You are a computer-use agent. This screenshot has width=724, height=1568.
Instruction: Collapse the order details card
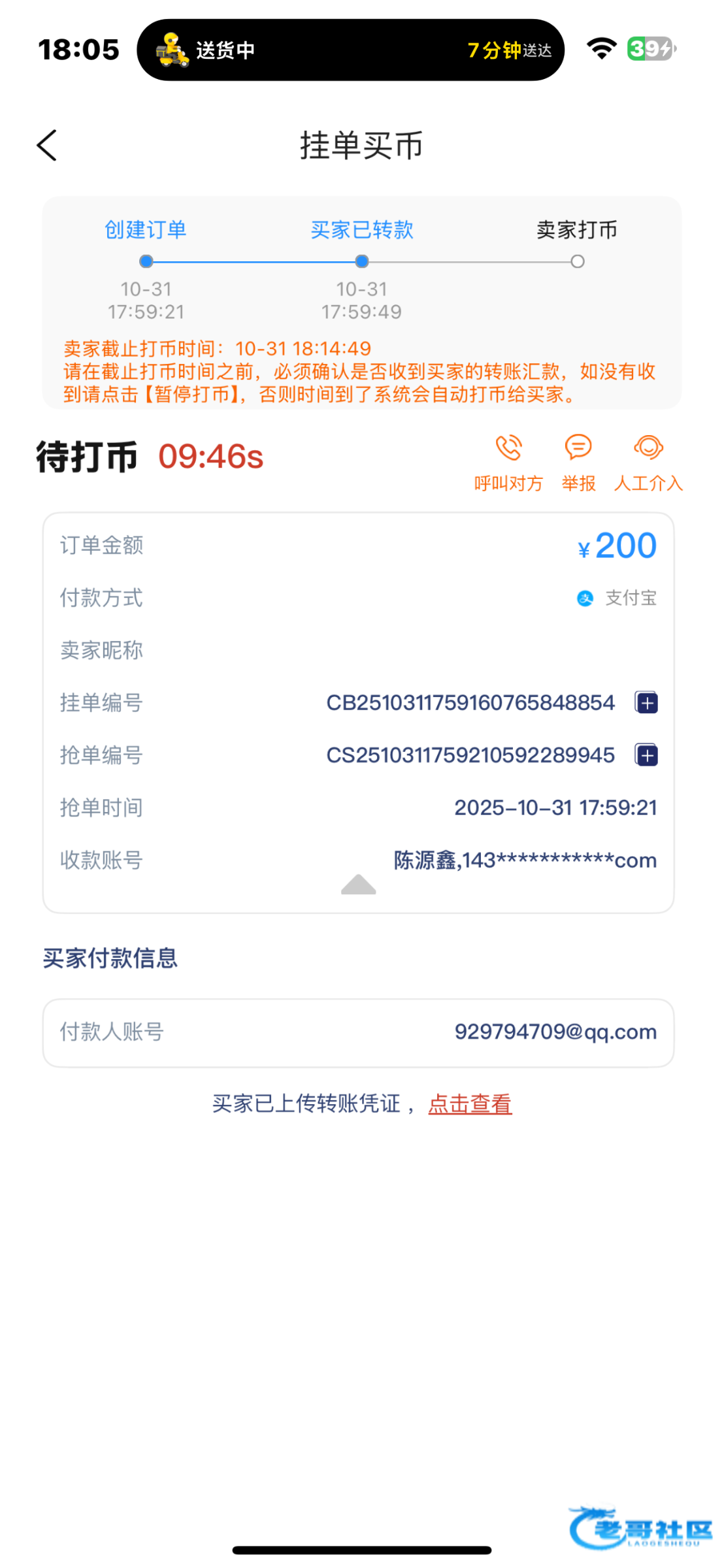point(358,885)
